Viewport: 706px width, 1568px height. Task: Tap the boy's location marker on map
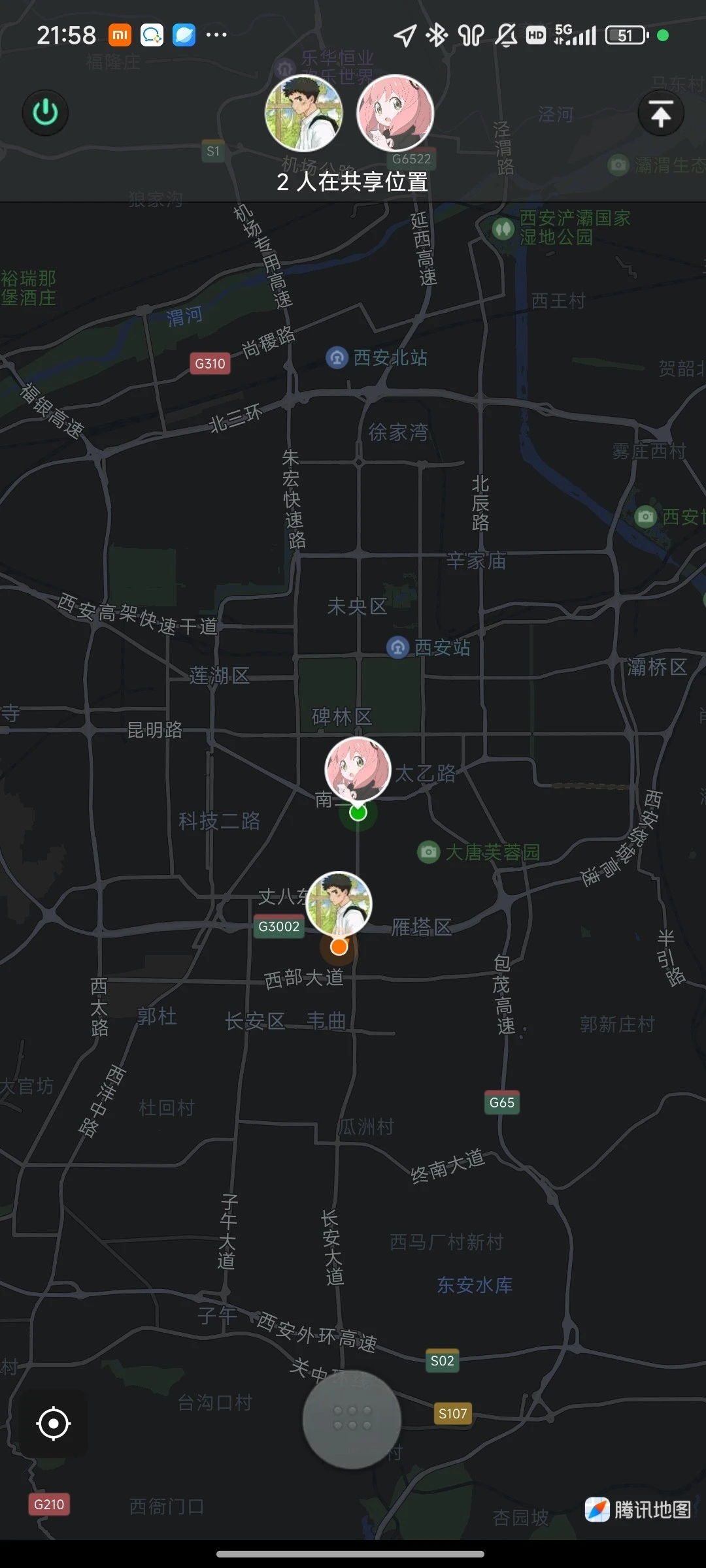(x=339, y=904)
